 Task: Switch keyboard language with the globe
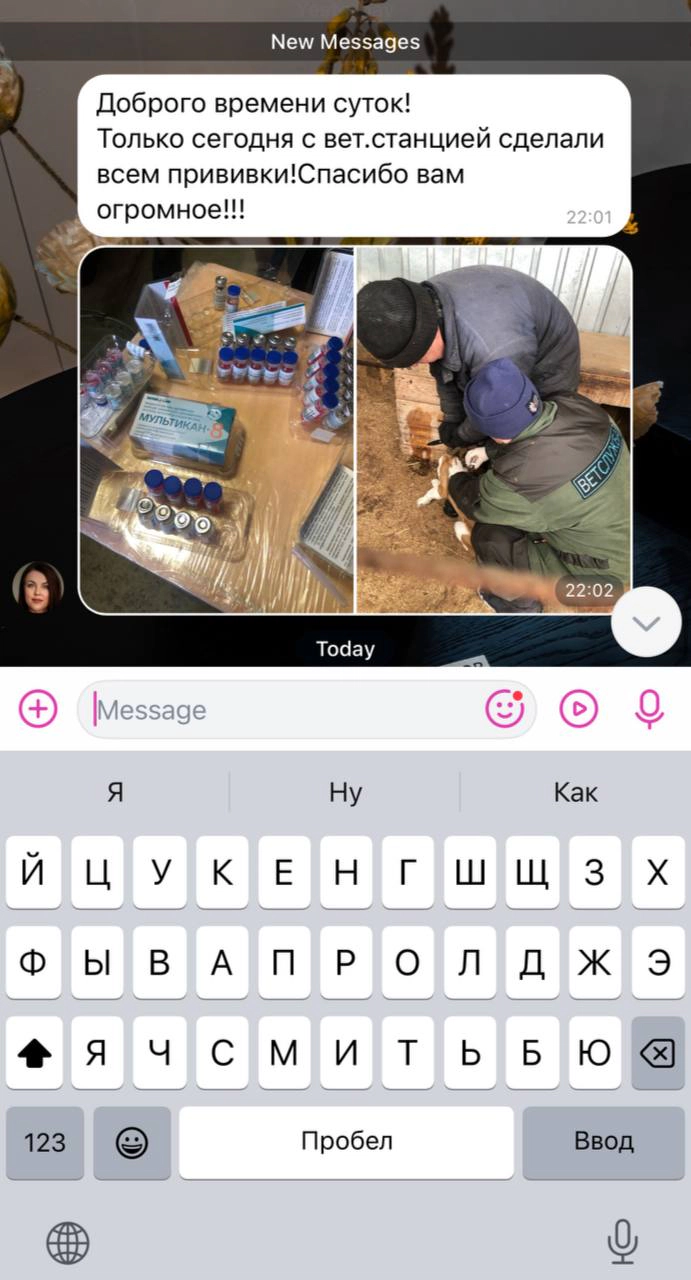tap(68, 1243)
